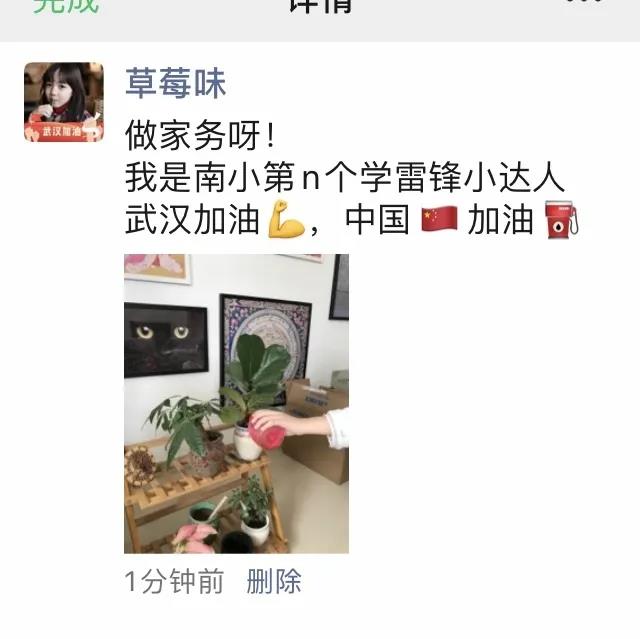Viewport: 640px width, 639px height.
Task: Open the plant-watering photo in the post
Action: 236,403
